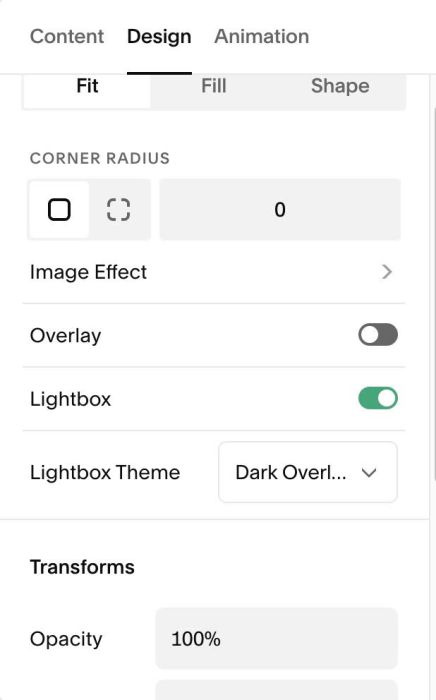Select the Fit image option
Screen dimensions: 436x700
[x=87, y=86]
